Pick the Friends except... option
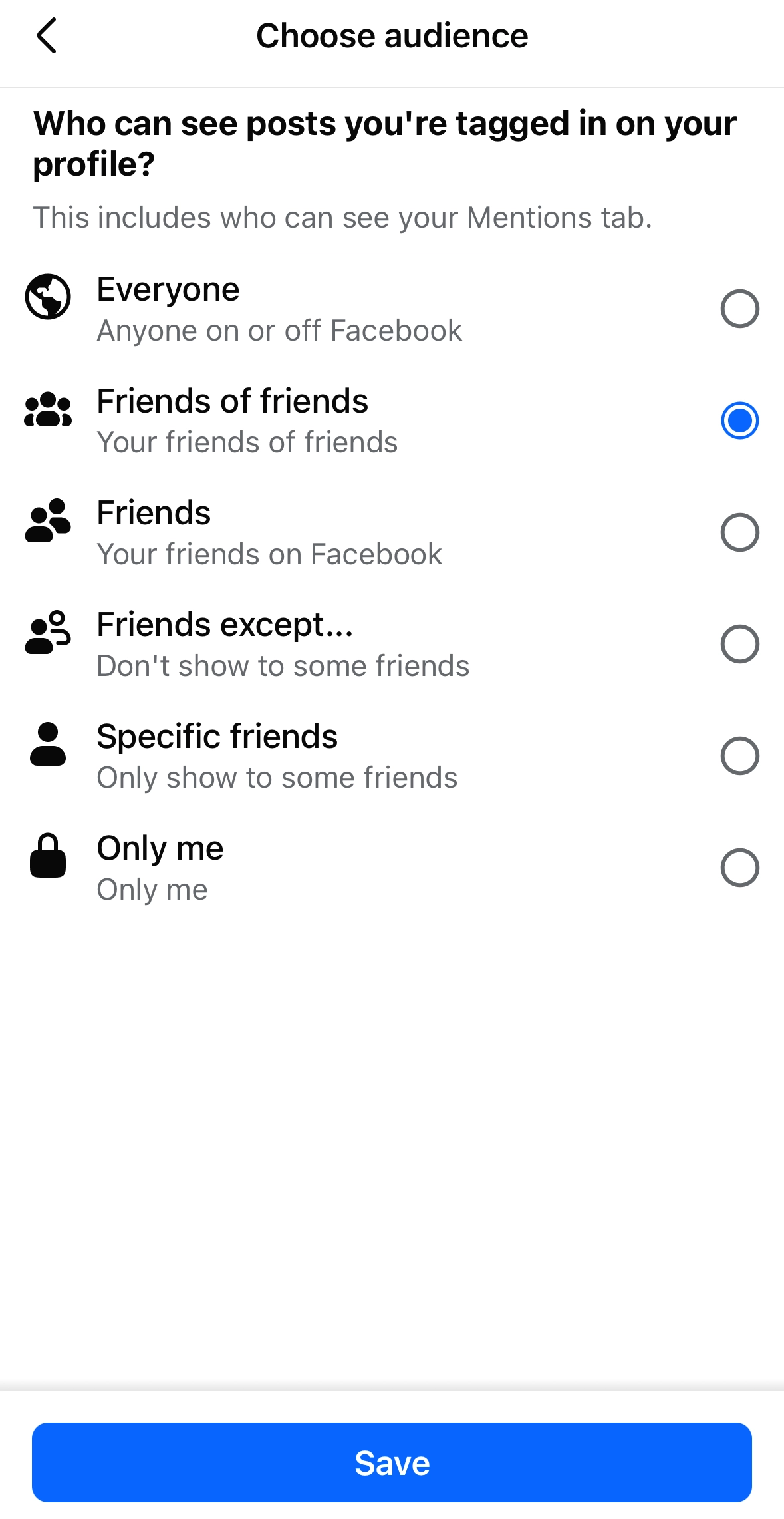 pyautogui.click(x=739, y=644)
